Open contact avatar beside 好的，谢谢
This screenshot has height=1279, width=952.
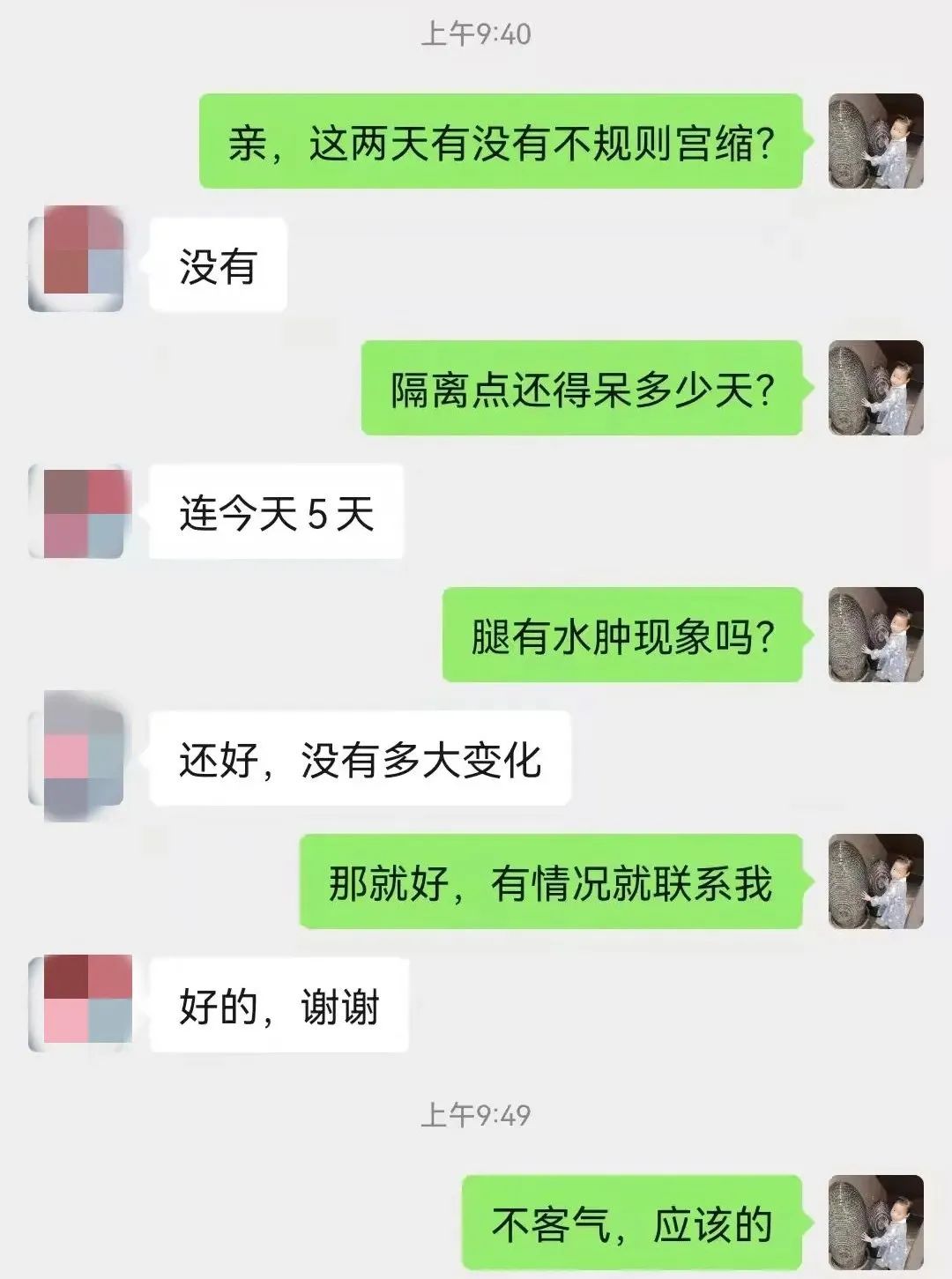tap(81, 1002)
